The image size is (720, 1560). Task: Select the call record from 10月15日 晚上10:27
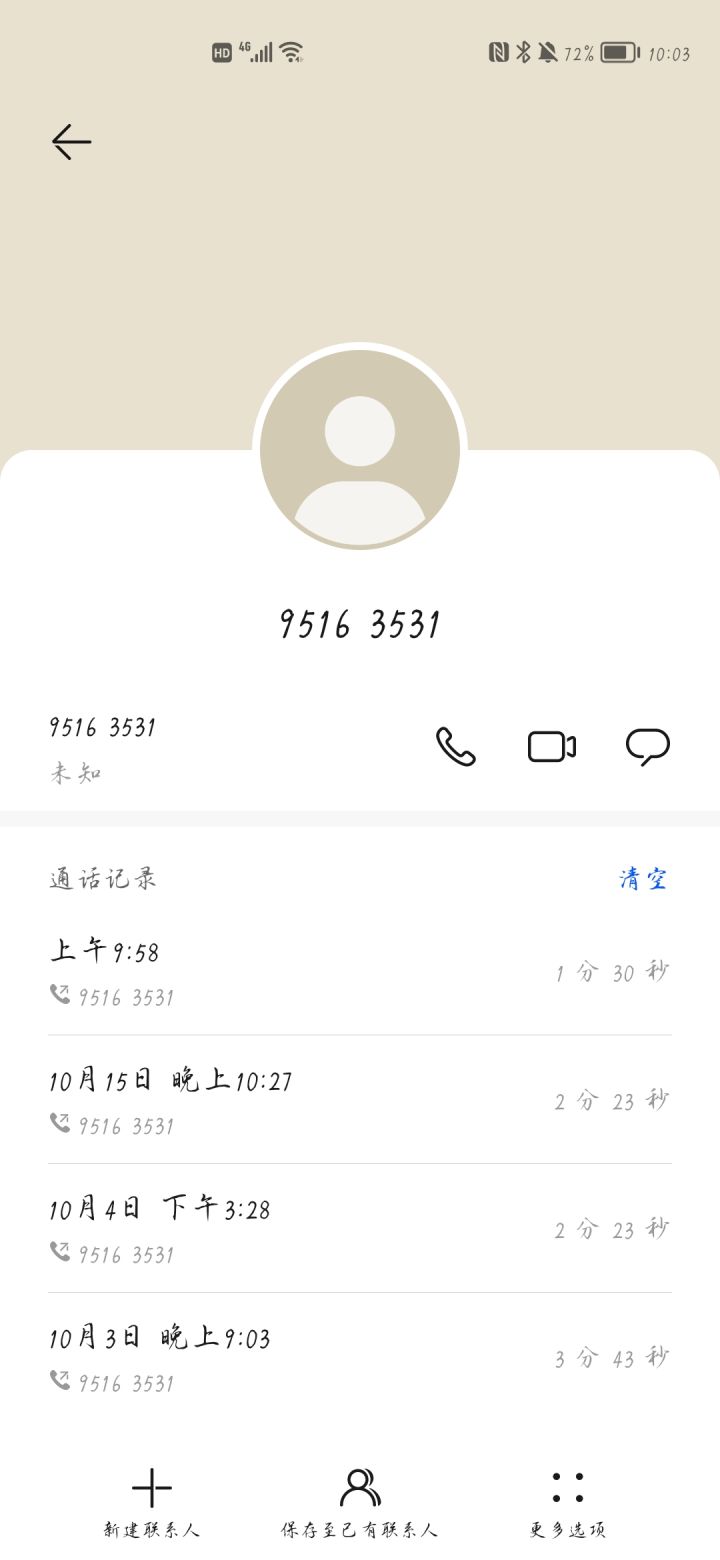[360, 1099]
